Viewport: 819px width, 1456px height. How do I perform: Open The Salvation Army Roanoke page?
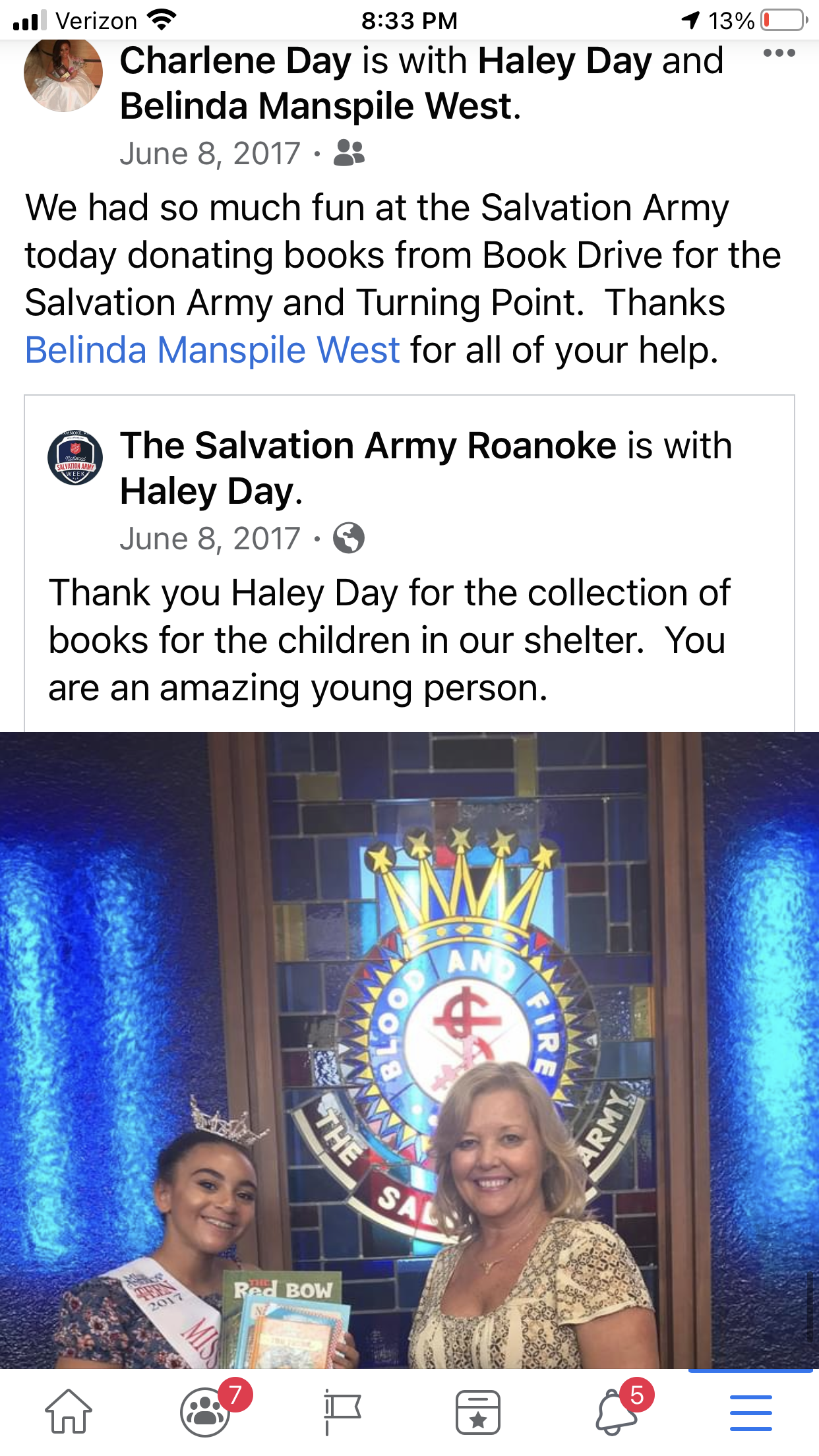[368, 446]
